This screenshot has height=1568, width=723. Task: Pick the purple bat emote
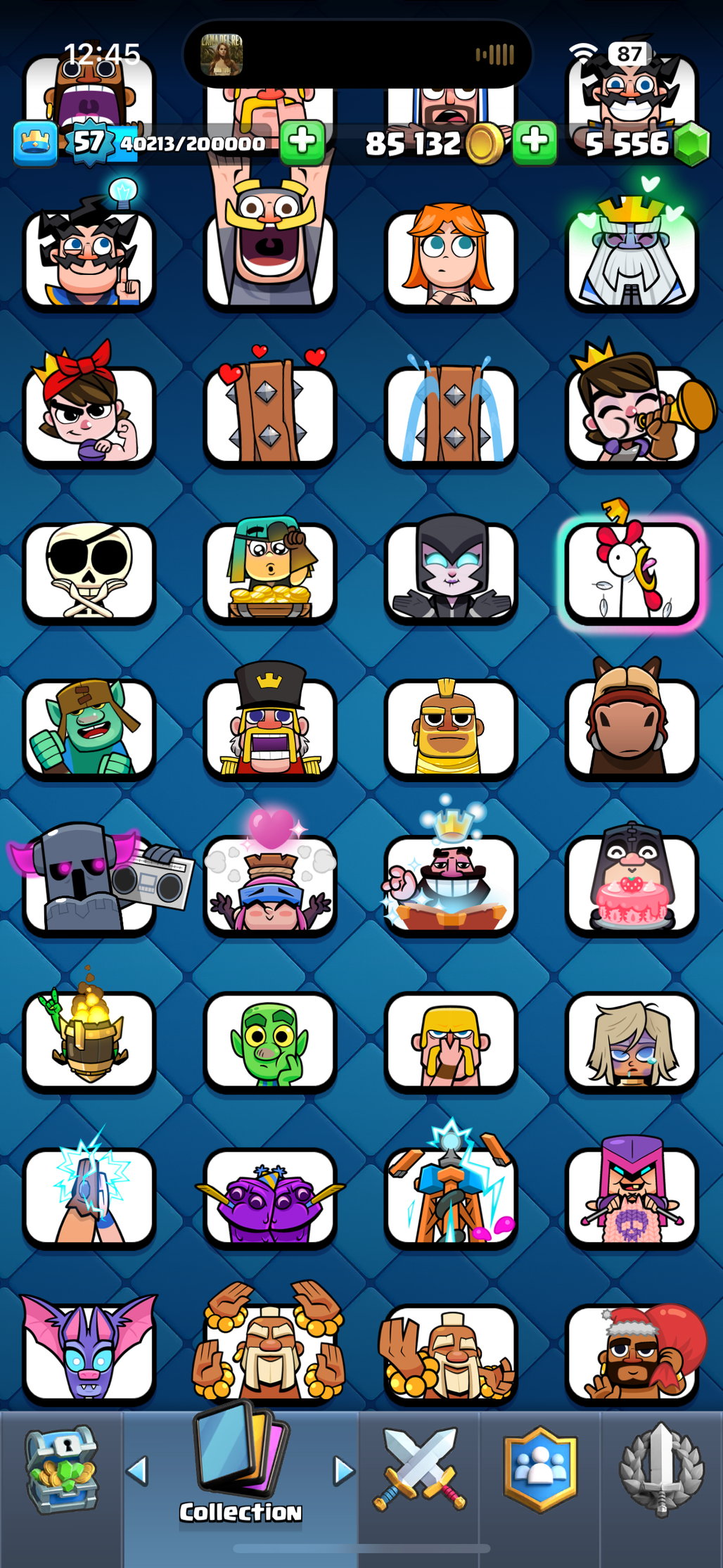pyautogui.click(x=89, y=1351)
